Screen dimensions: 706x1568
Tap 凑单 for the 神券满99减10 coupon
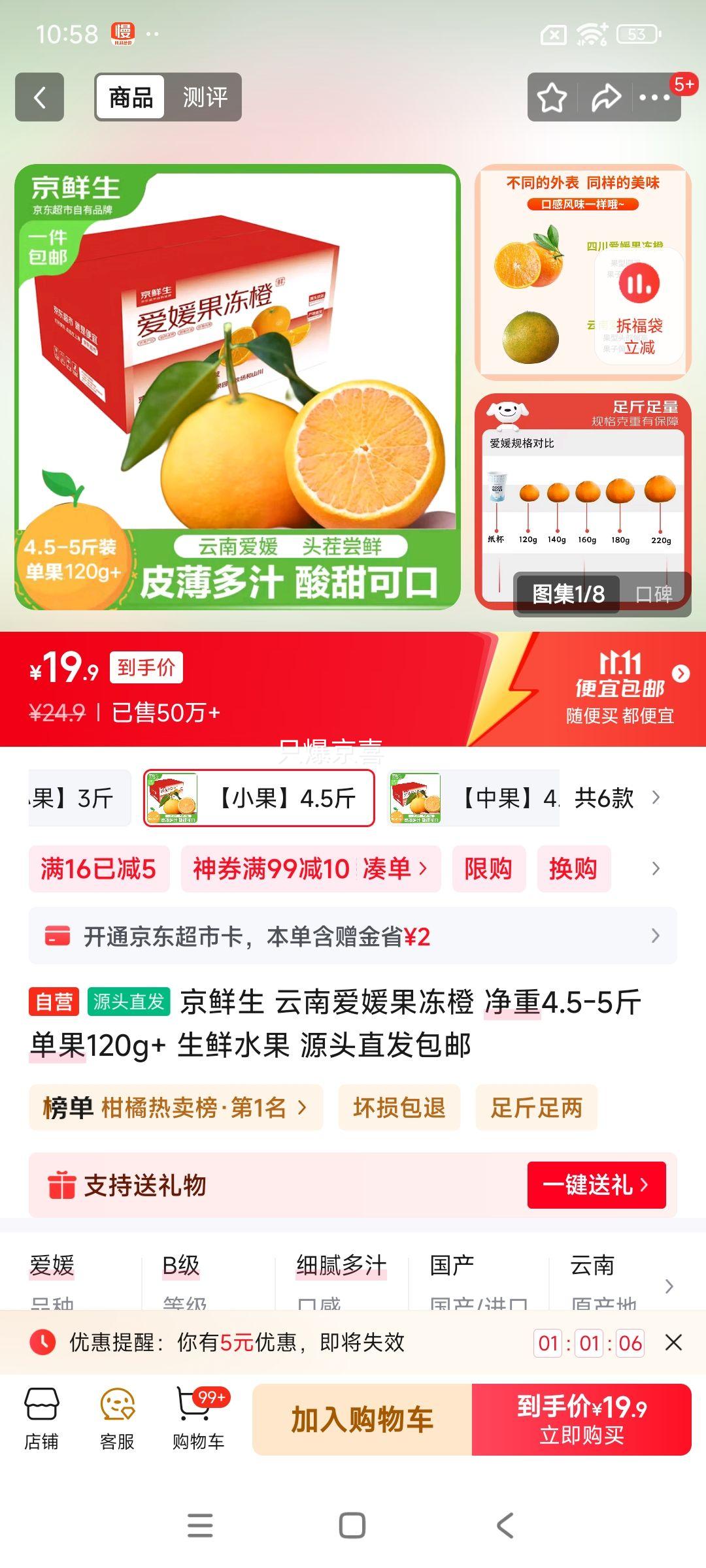point(394,869)
